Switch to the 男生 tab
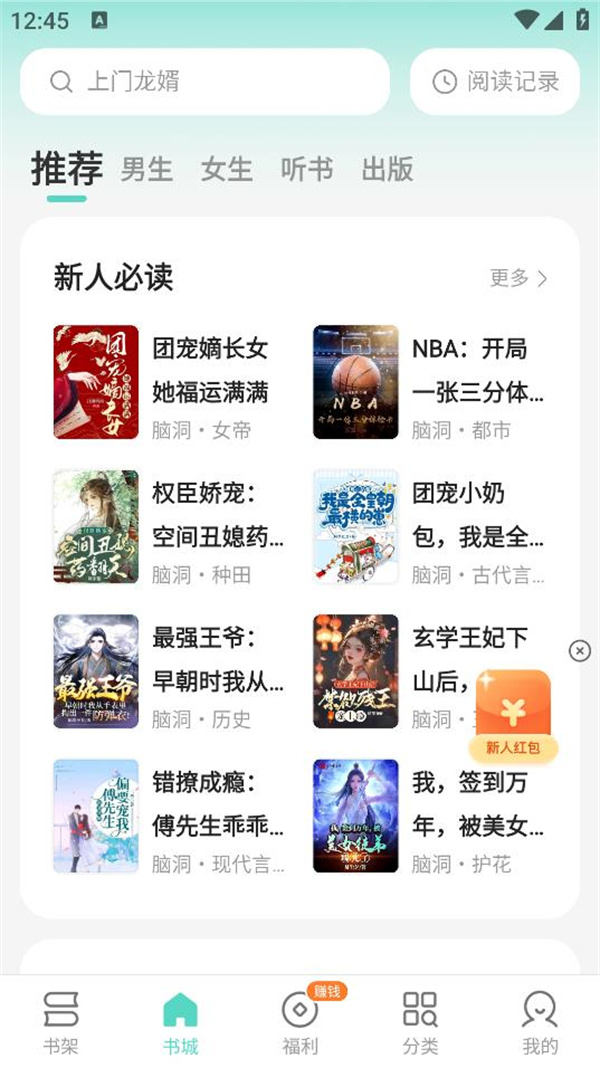 coord(147,170)
